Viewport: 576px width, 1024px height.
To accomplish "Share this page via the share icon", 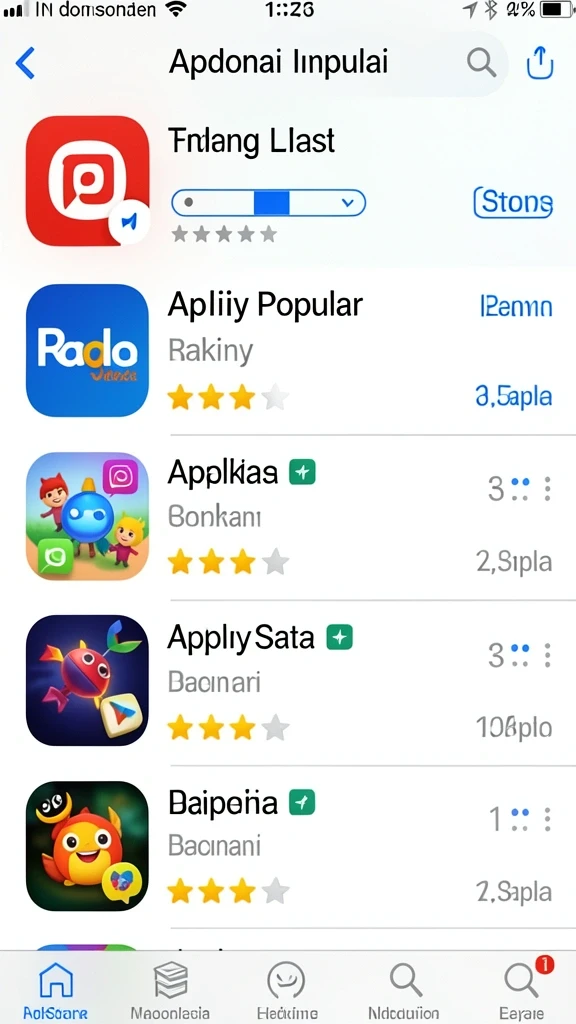I will [540, 63].
